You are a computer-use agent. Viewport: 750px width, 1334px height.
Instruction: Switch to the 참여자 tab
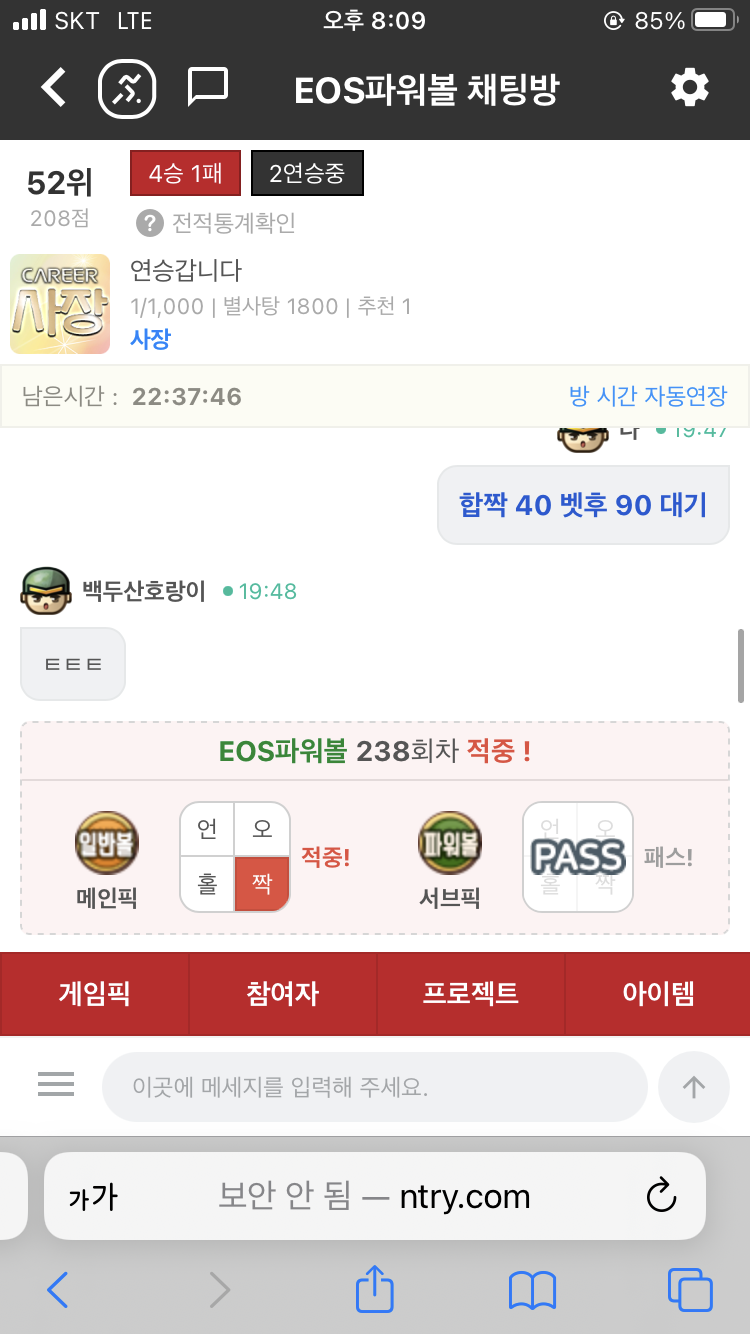(x=282, y=993)
